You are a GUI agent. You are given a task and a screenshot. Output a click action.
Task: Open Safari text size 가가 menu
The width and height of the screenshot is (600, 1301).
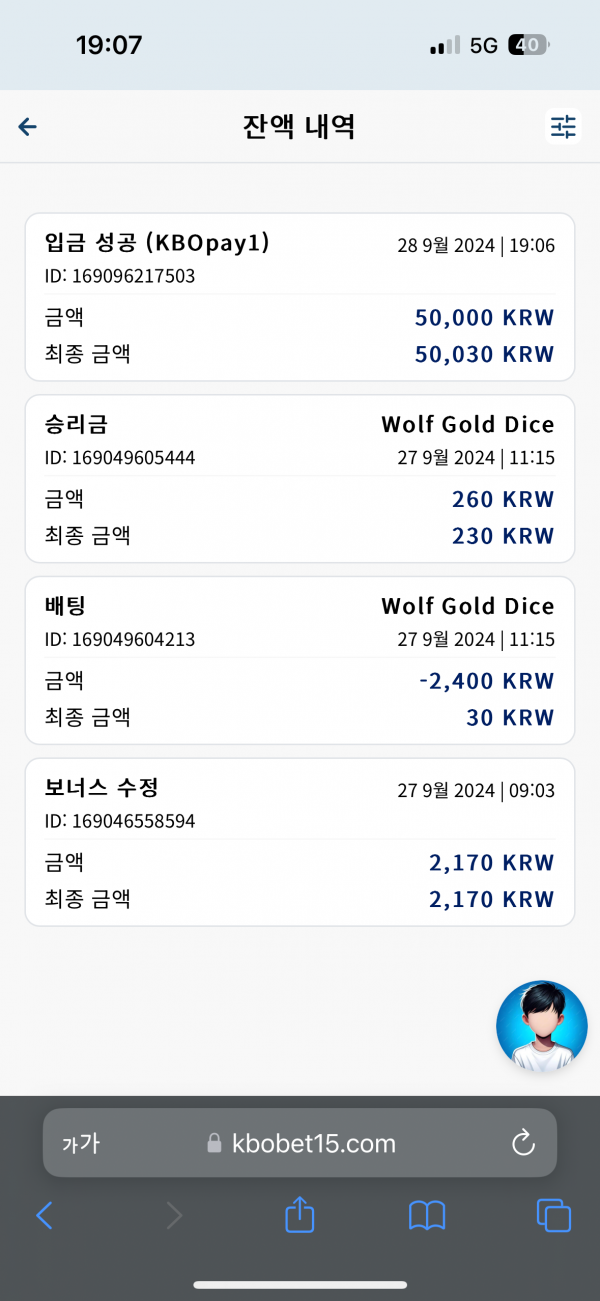coord(81,1143)
